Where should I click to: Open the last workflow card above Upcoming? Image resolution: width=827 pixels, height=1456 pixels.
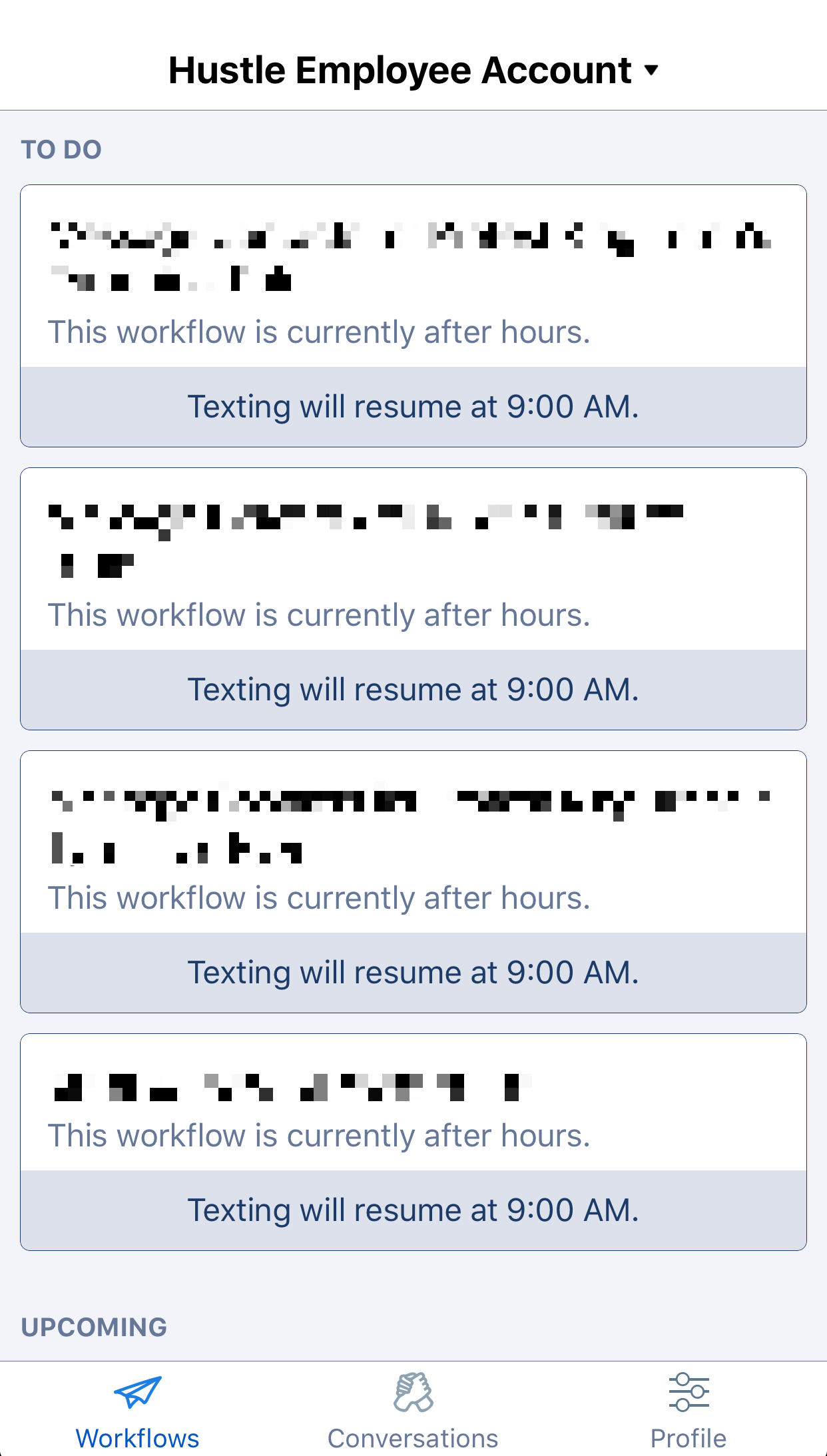pos(413,1142)
